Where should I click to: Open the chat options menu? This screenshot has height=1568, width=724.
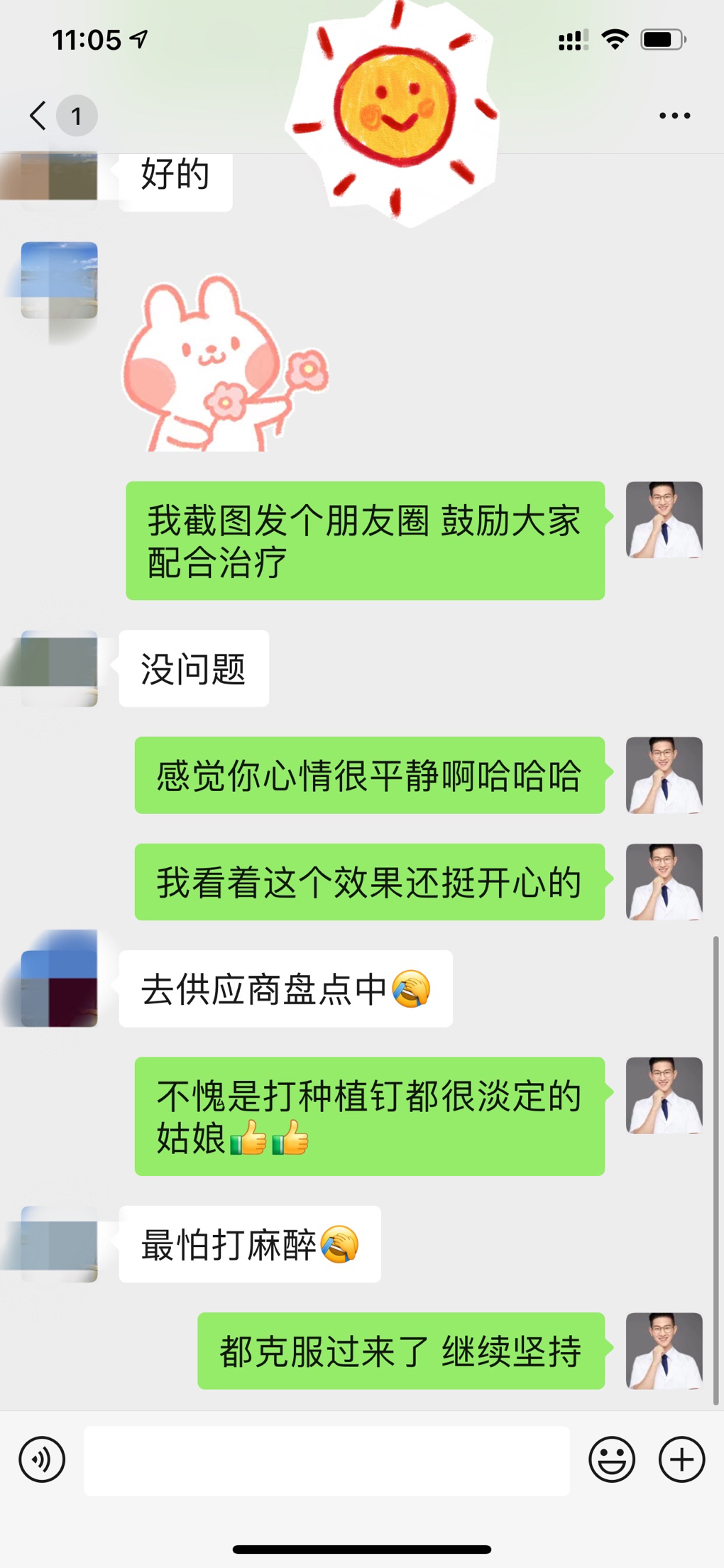tap(674, 115)
